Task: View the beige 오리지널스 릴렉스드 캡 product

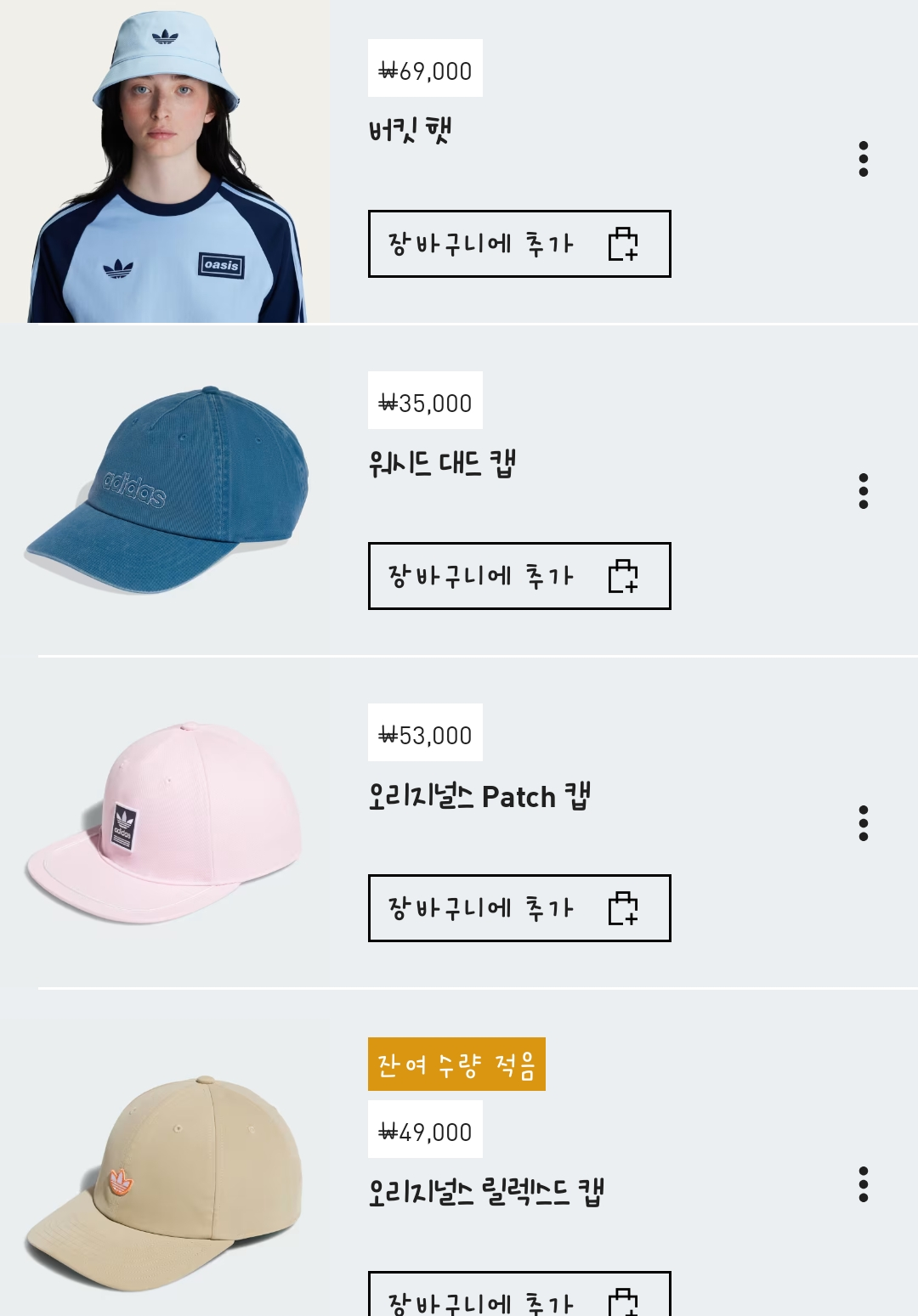Action: [165, 1181]
